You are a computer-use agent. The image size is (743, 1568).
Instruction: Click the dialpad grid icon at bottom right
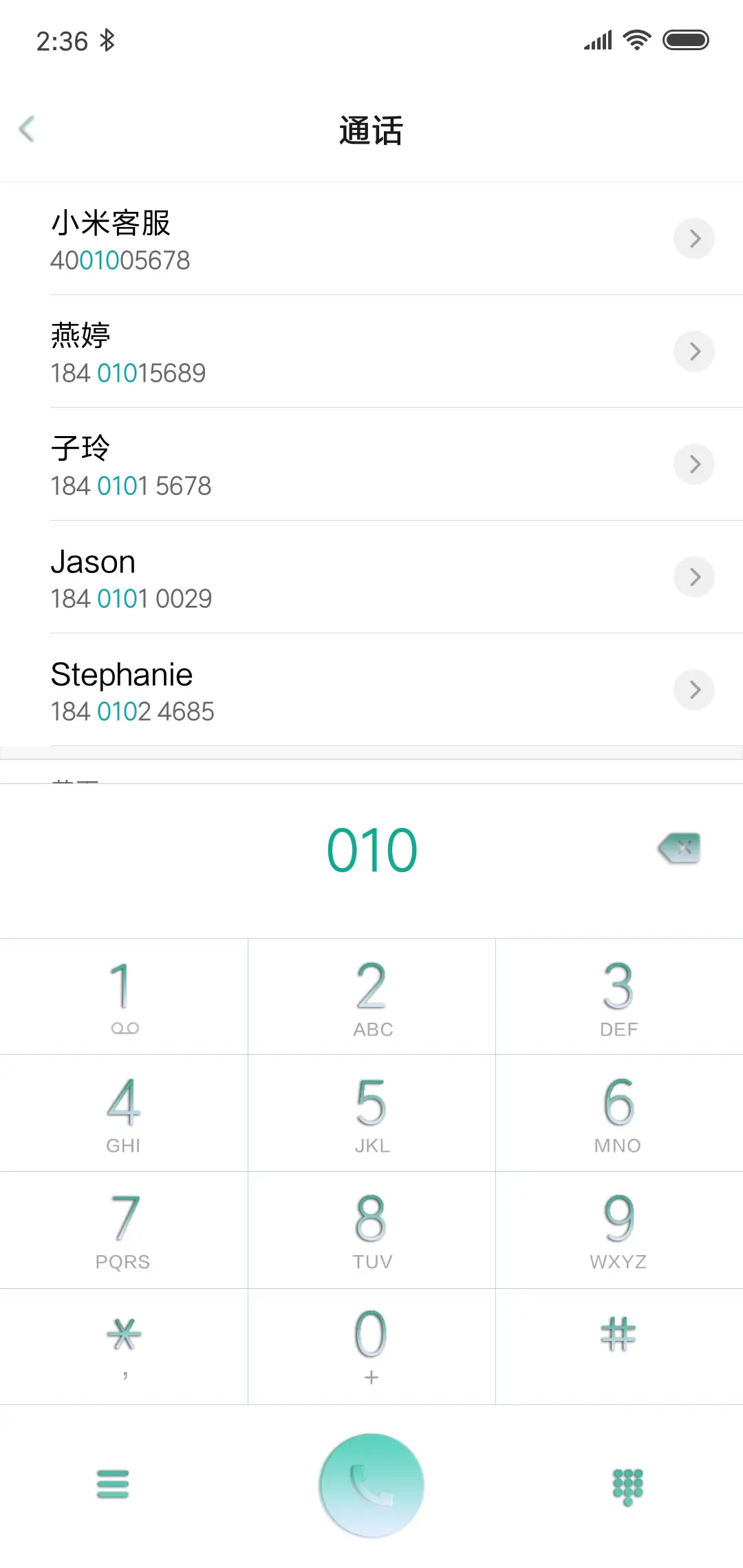point(627,1485)
